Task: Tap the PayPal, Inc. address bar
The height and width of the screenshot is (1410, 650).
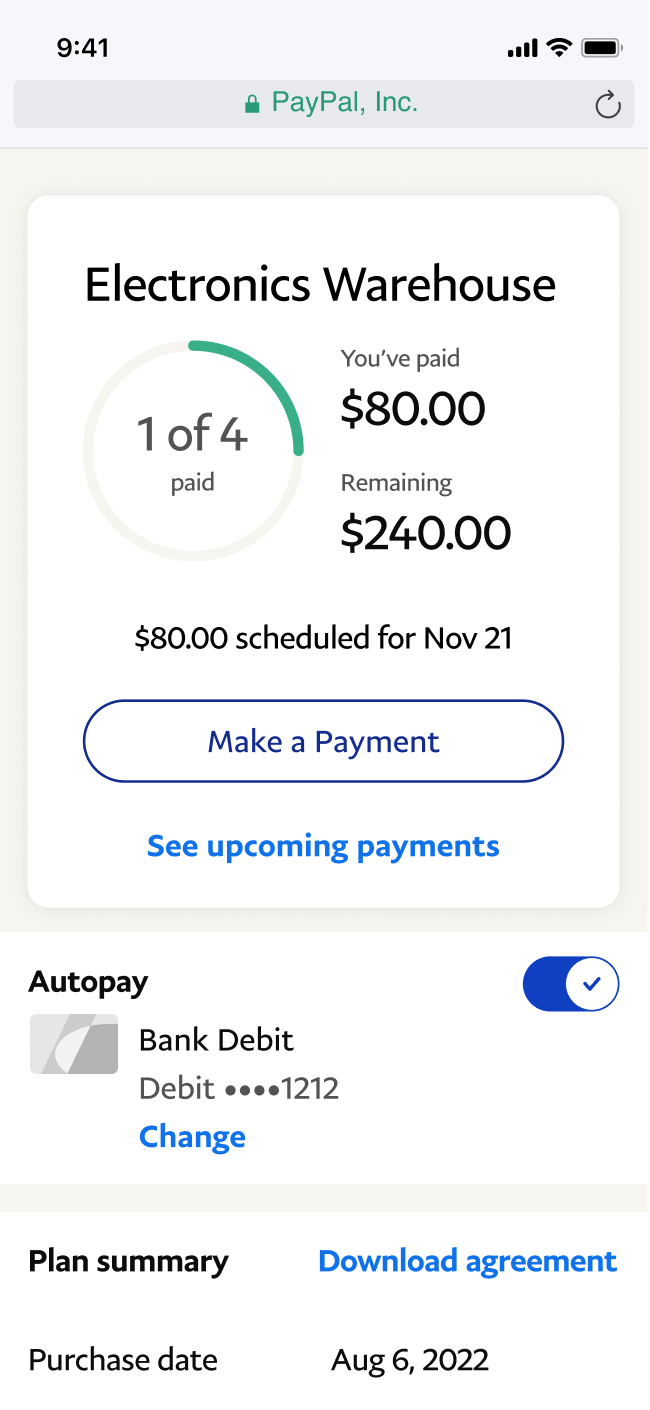Action: point(330,103)
